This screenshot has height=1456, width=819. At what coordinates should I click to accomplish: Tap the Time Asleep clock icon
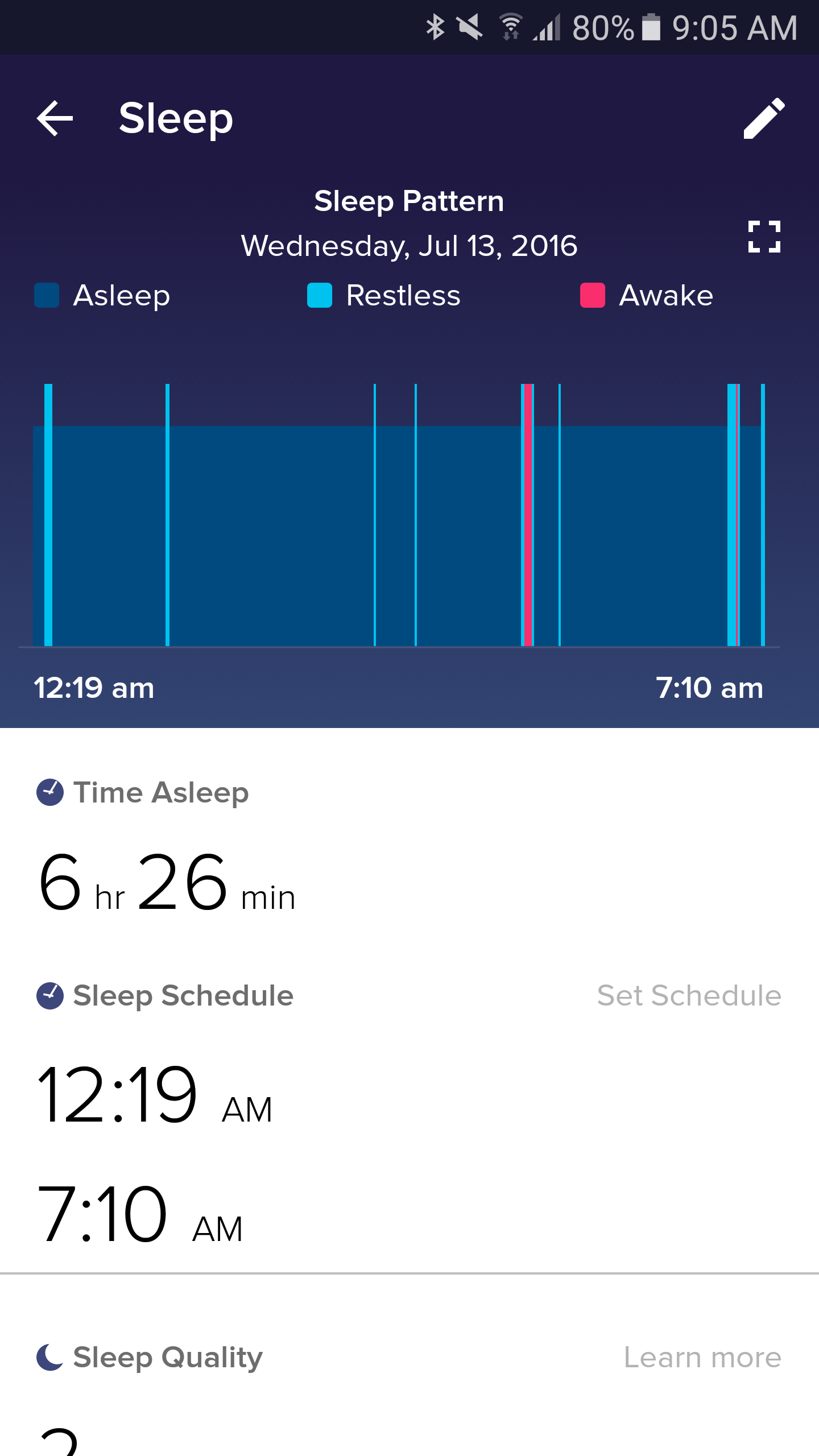click(x=49, y=793)
